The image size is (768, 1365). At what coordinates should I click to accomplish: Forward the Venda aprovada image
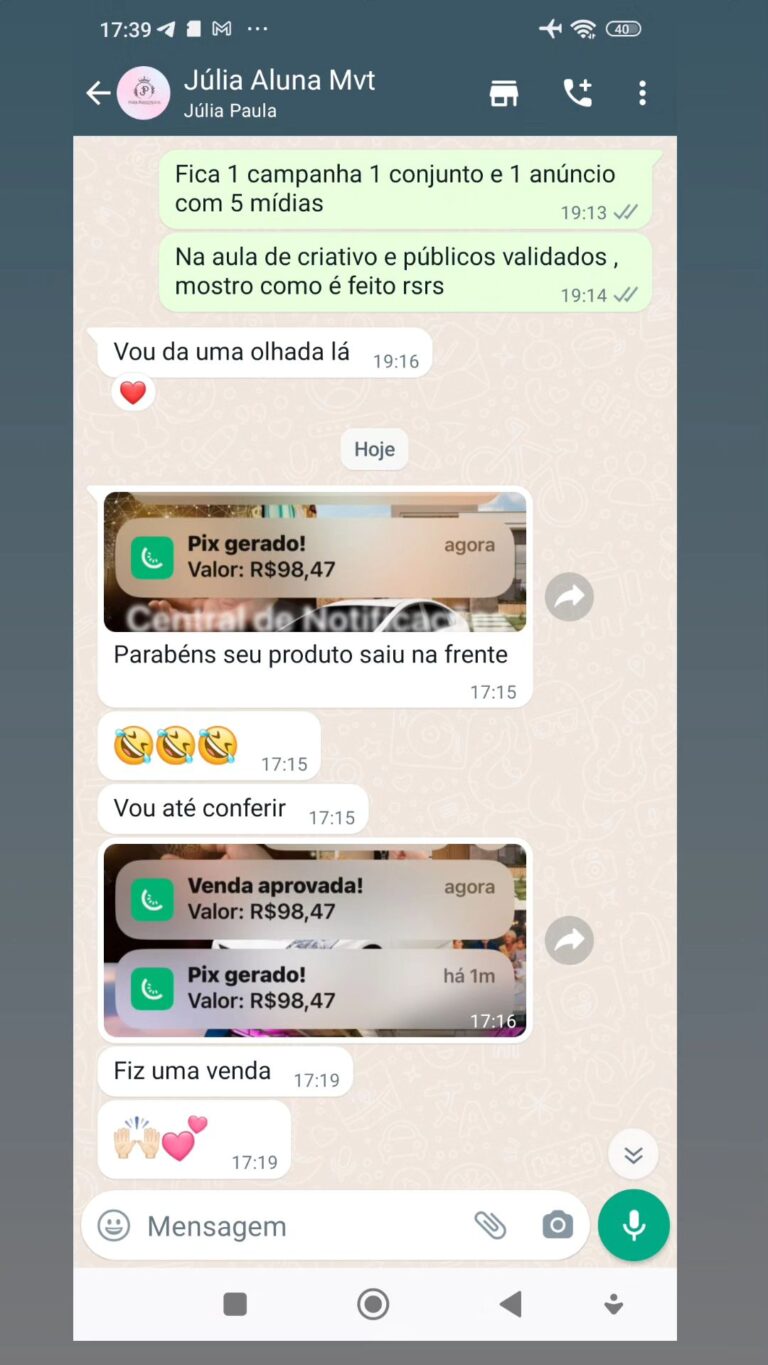[569, 941]
